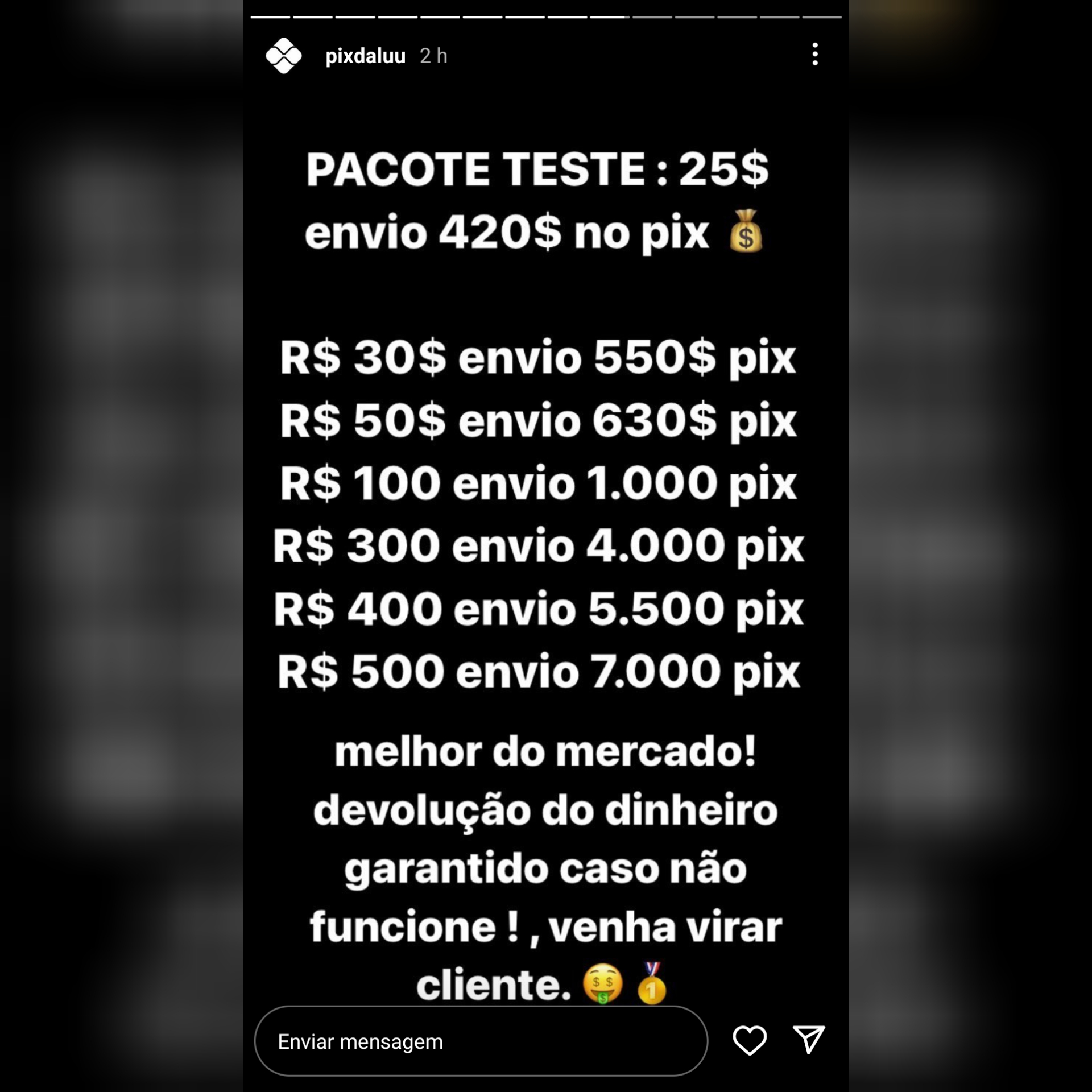Screen dimensions: 1092x1092
Task: Open the story overflow menu
Action: coord(814,55)
